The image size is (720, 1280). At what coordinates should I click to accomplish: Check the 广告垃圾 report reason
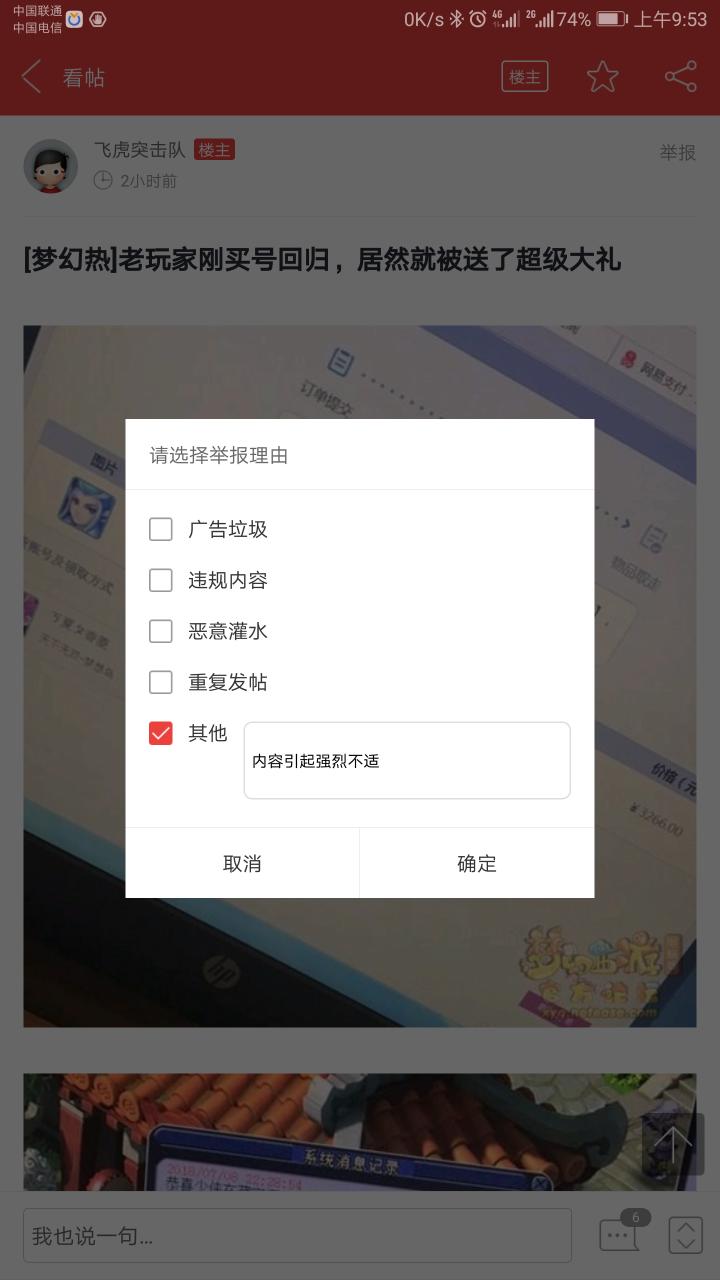(x=161, y=529)
